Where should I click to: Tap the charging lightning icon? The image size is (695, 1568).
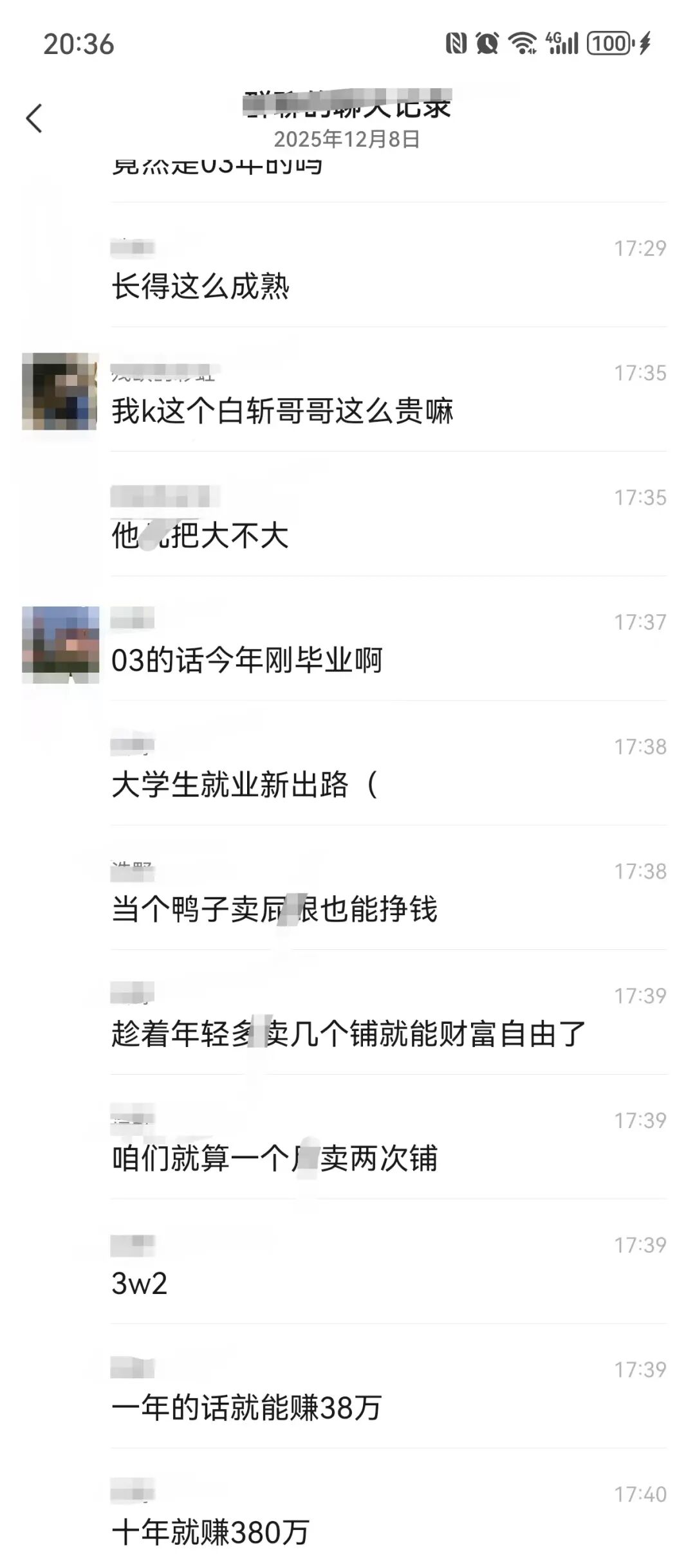coord(643,42)
